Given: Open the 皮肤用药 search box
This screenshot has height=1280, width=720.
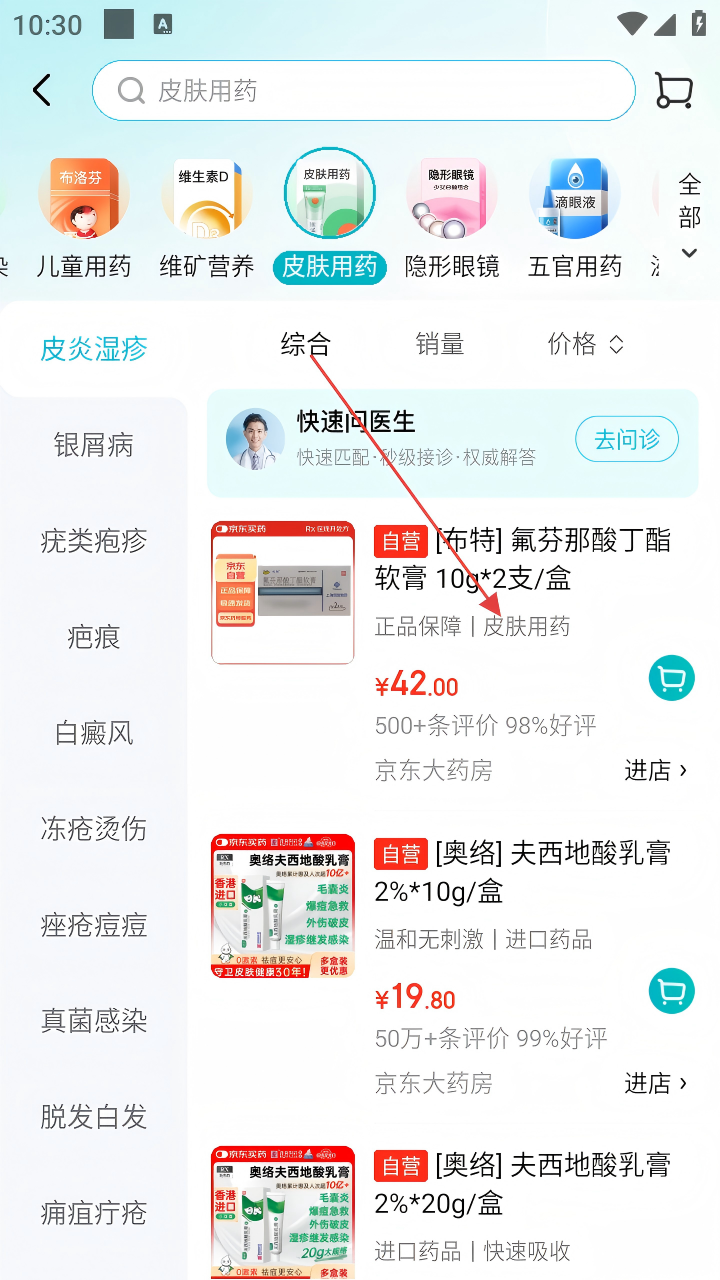Looking at the screenshot, I should tap(363, 91).
